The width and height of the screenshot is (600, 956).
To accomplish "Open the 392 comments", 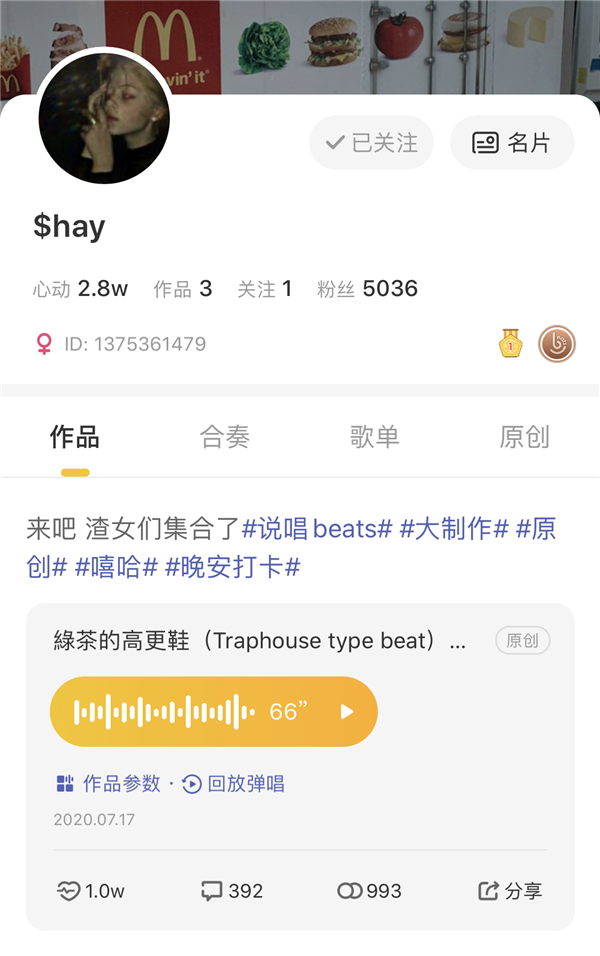I will 231,890.
